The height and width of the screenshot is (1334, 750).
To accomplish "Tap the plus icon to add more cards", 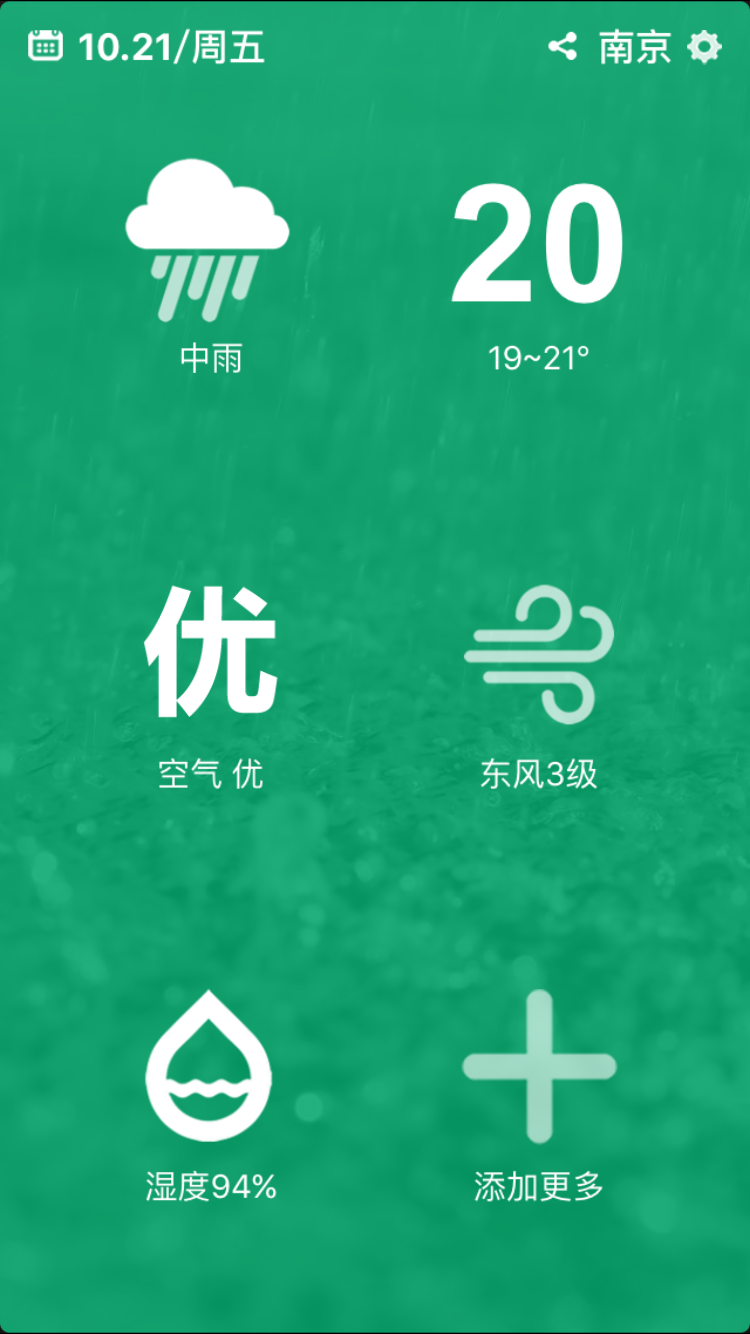I will (x=540, y=1070).
